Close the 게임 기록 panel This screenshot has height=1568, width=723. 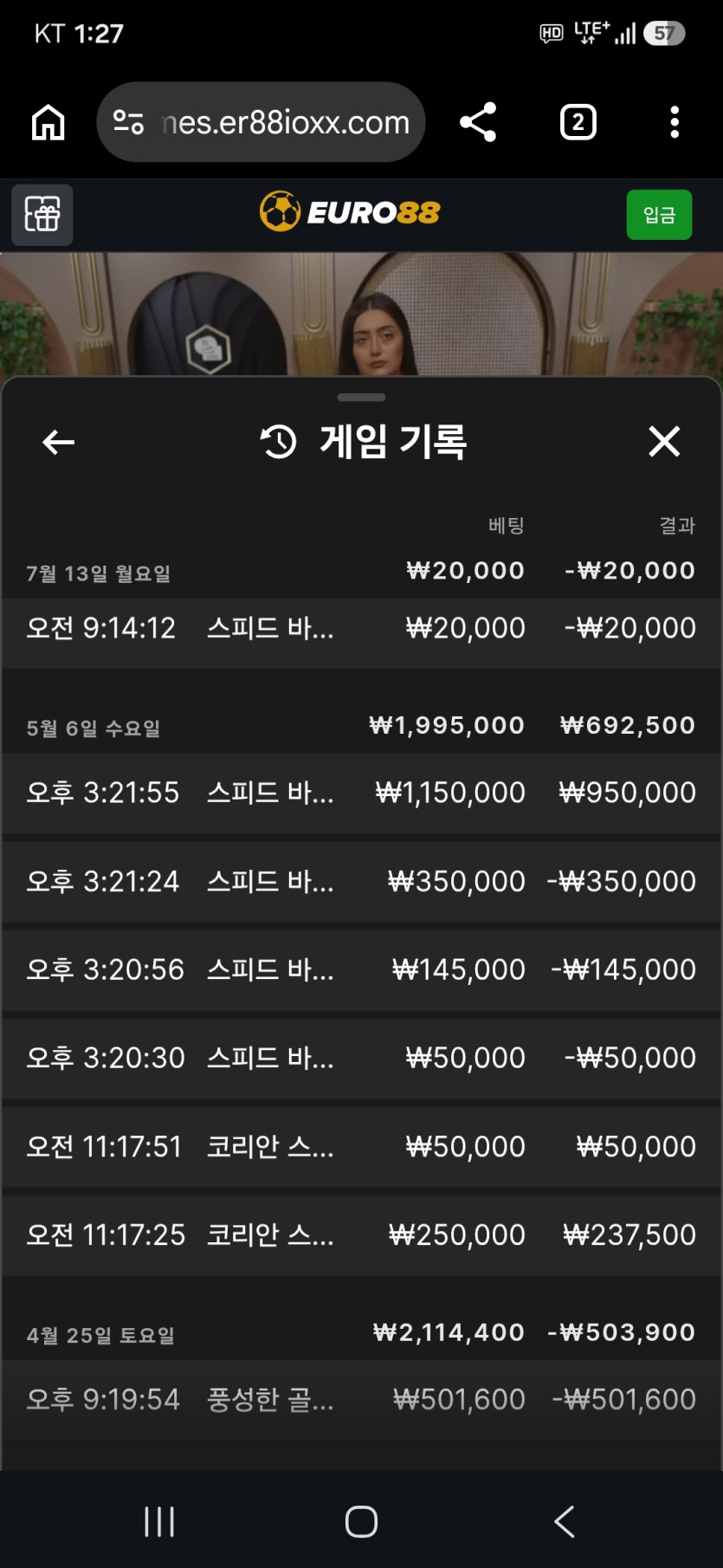click(x=664, y=442)
